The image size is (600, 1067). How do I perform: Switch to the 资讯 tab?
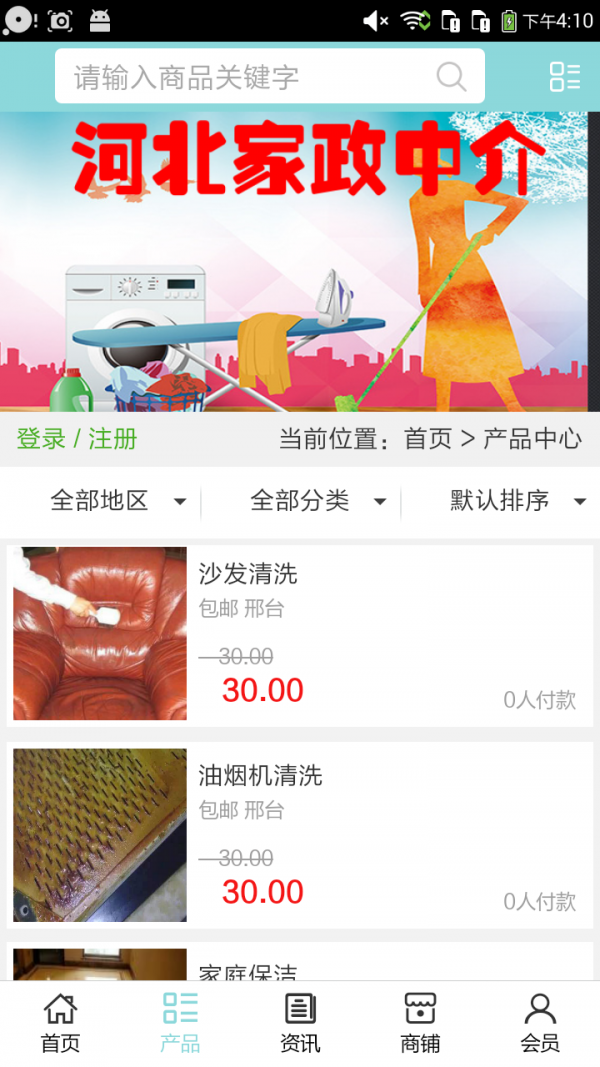[300, 1022]
